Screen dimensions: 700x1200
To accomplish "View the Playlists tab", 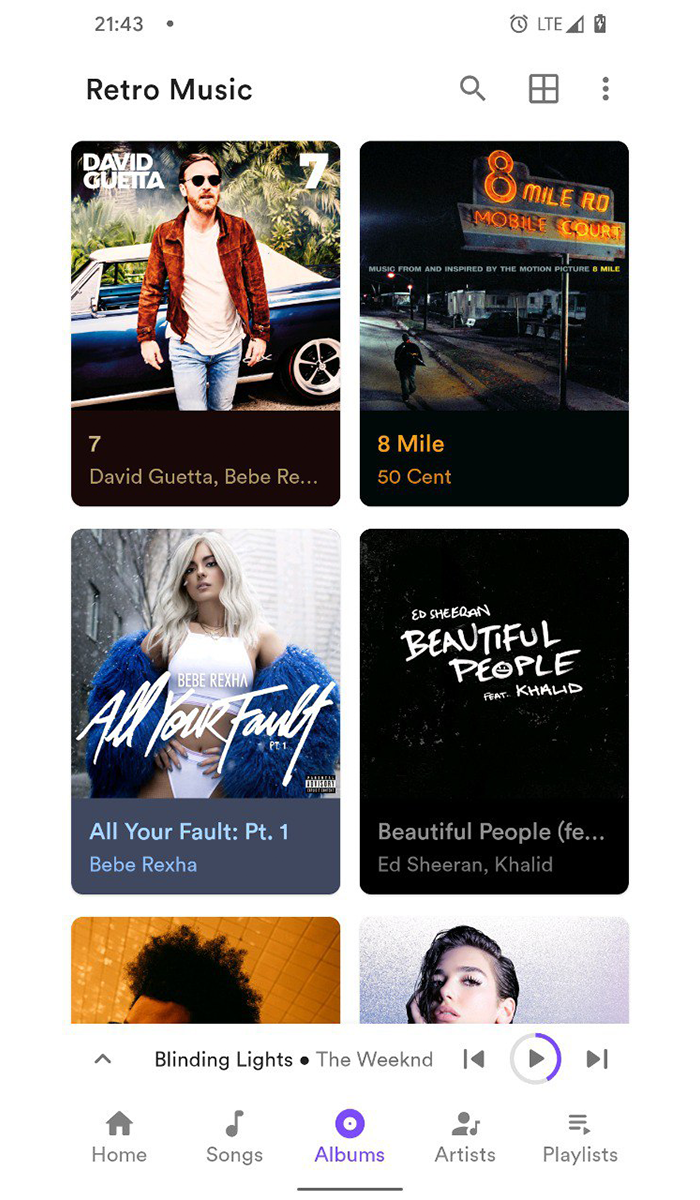I will tap(580, 1137).
